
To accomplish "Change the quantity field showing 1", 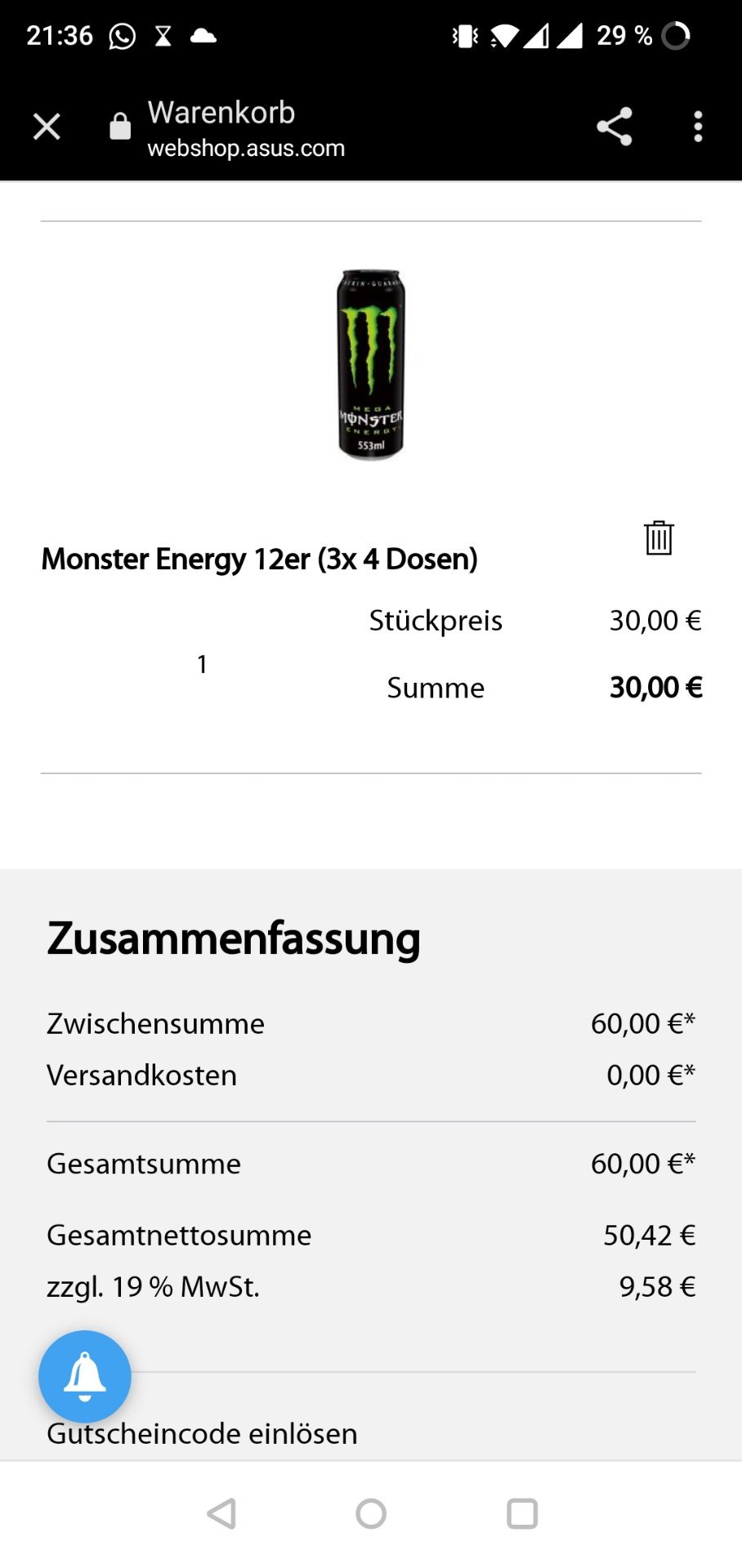I will [x=202, y=664].
